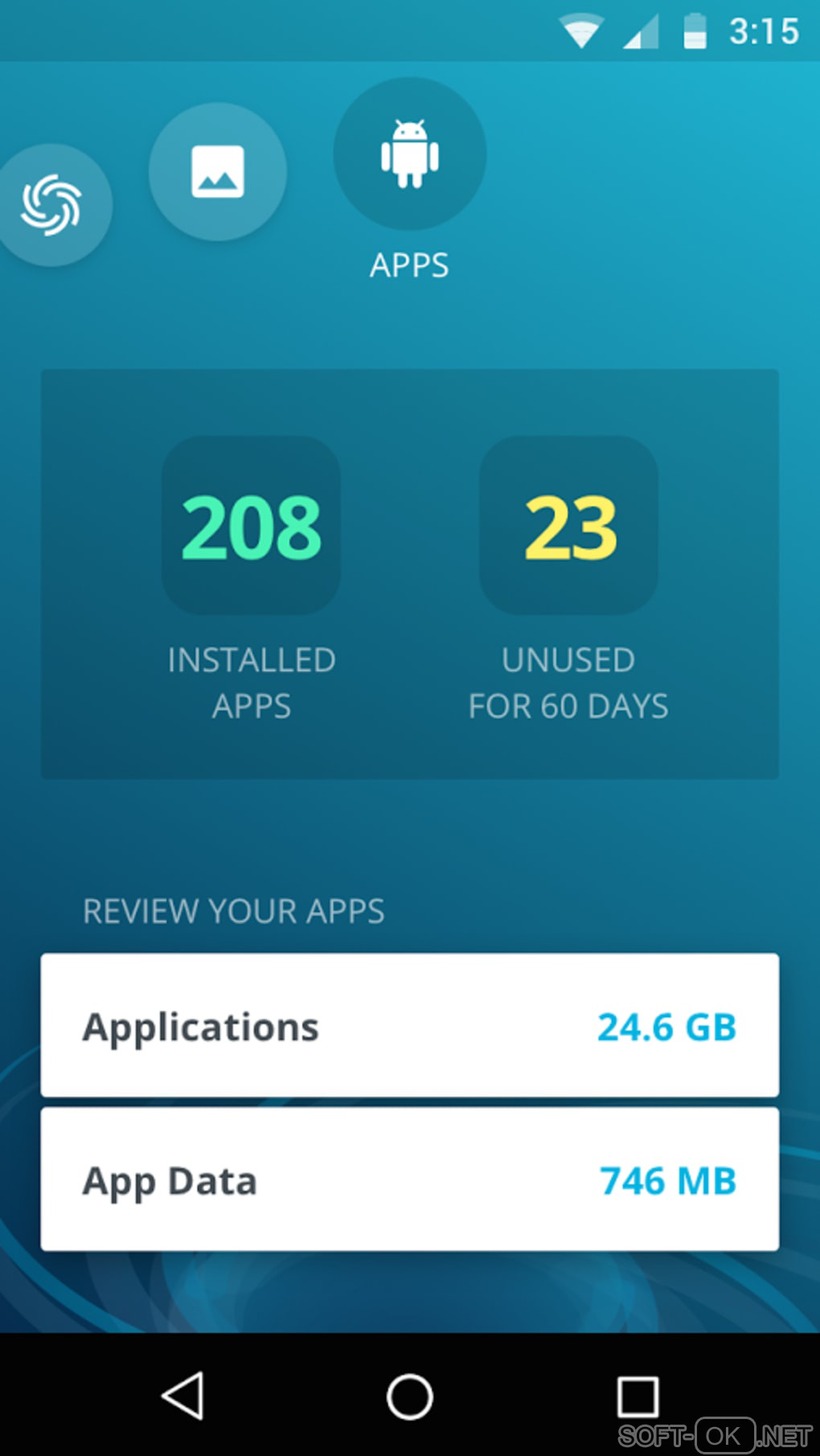View the 208 installed apps
The image size is (820, 1456).
pos(251,526)
